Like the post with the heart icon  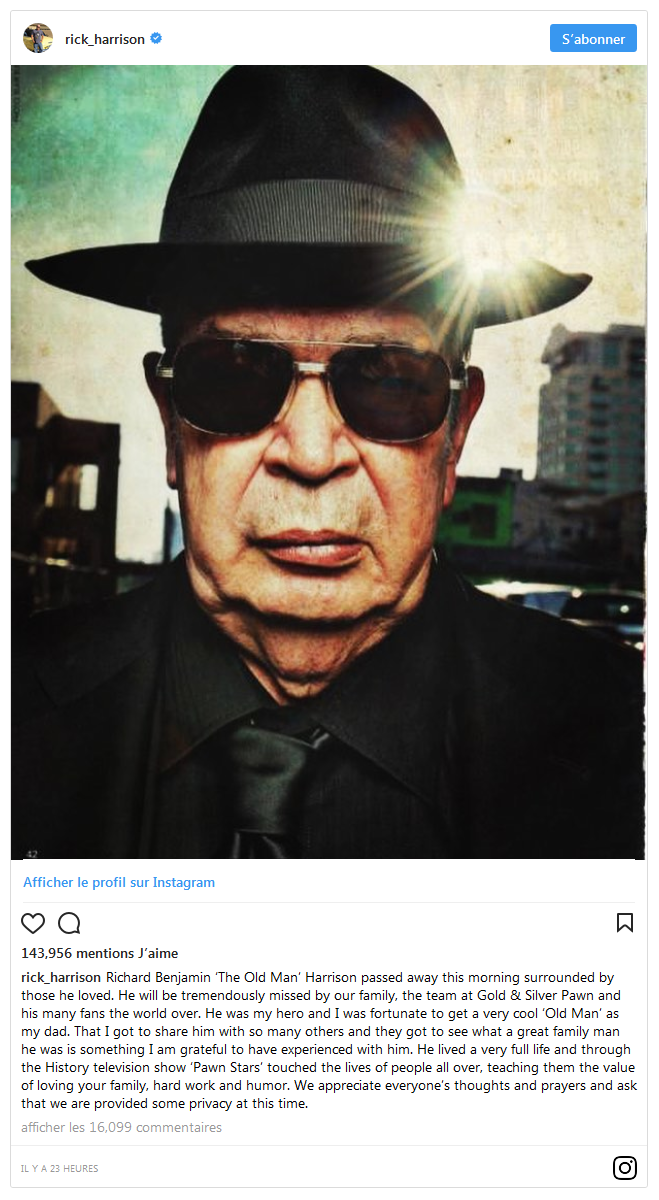coord(33,923)
